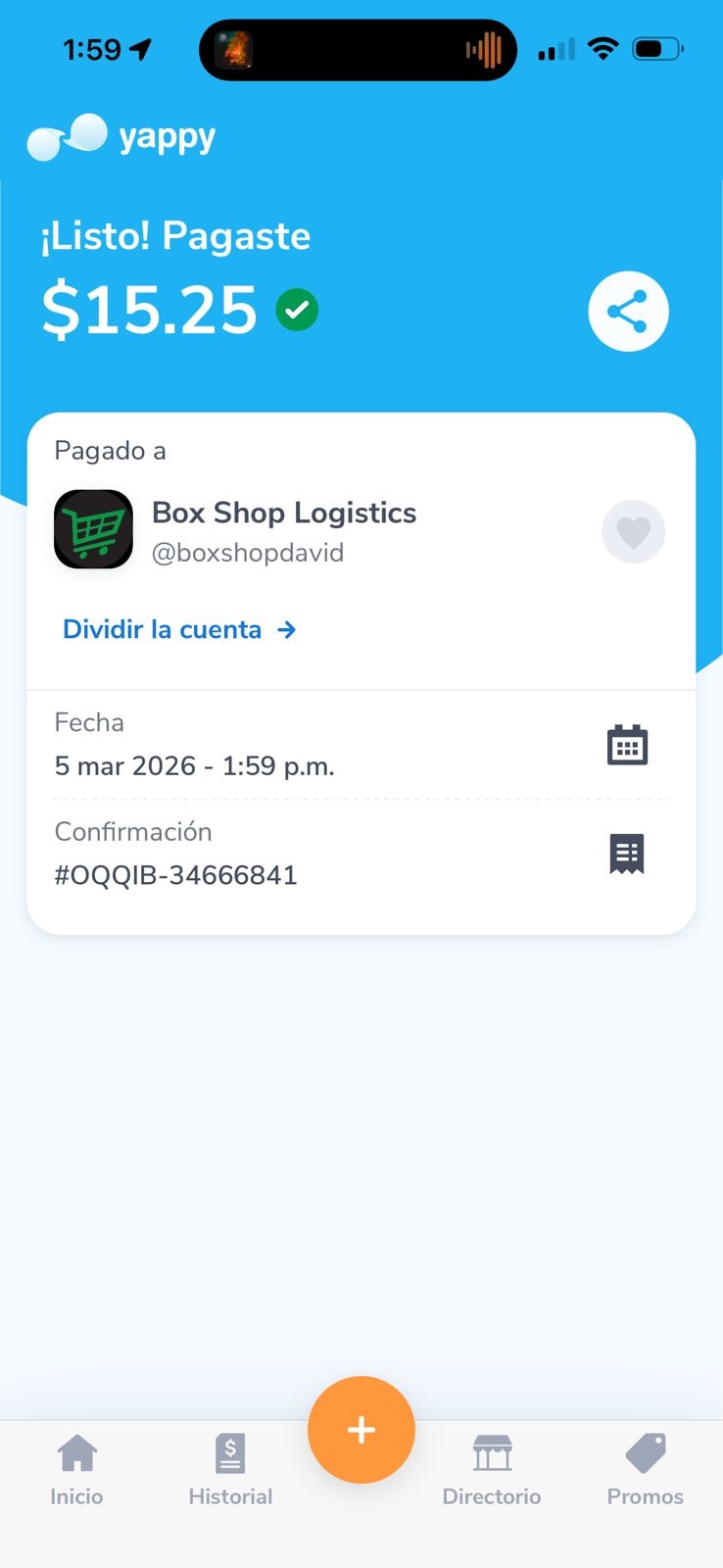Tap the orange plus button
The height and width of the screenshot is (1568, 723).
(x=361, y=1430)
